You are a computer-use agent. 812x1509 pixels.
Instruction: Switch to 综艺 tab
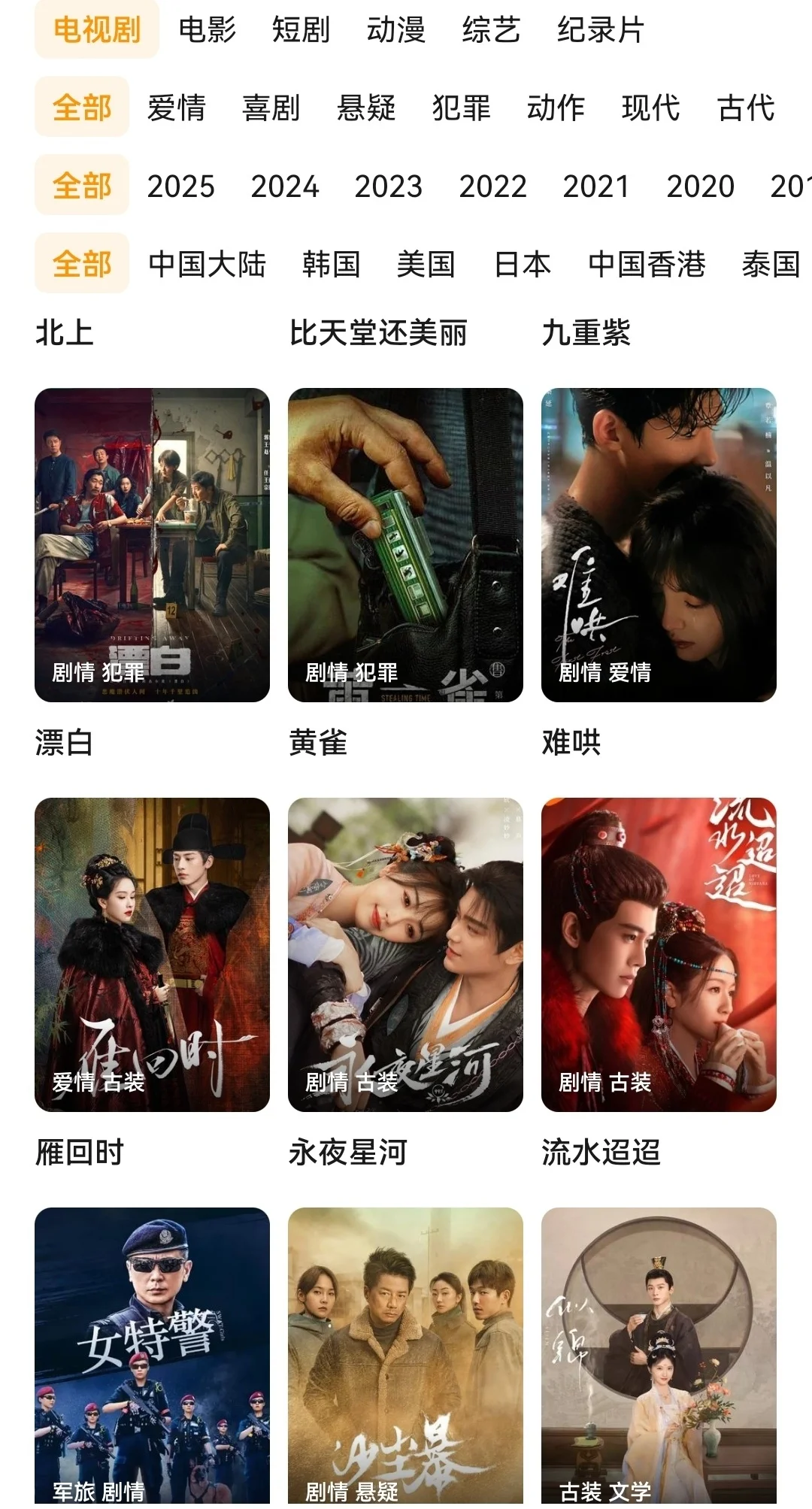click(491, 30)
